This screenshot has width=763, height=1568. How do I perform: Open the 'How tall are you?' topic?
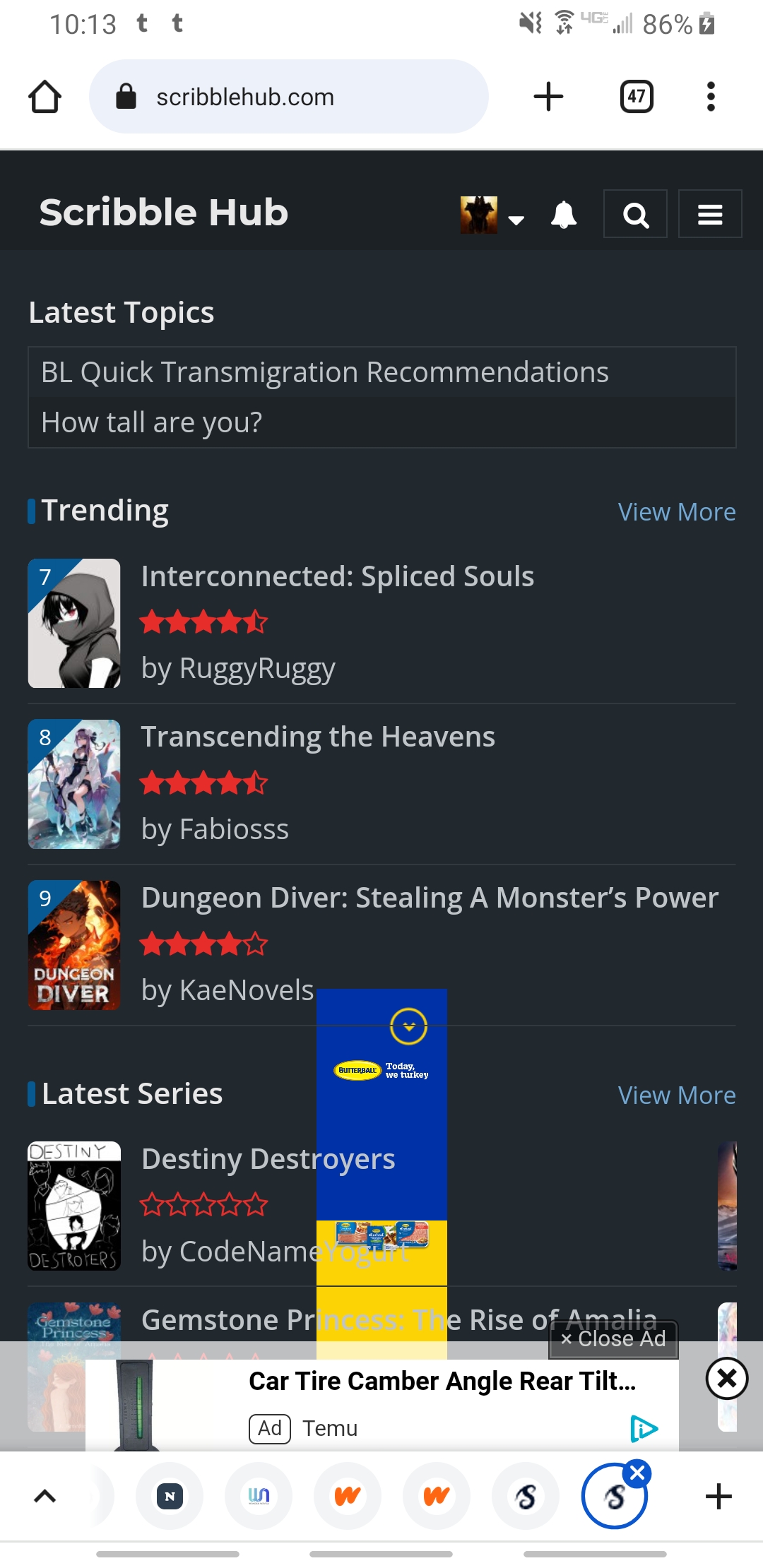[x=151, y=422]
